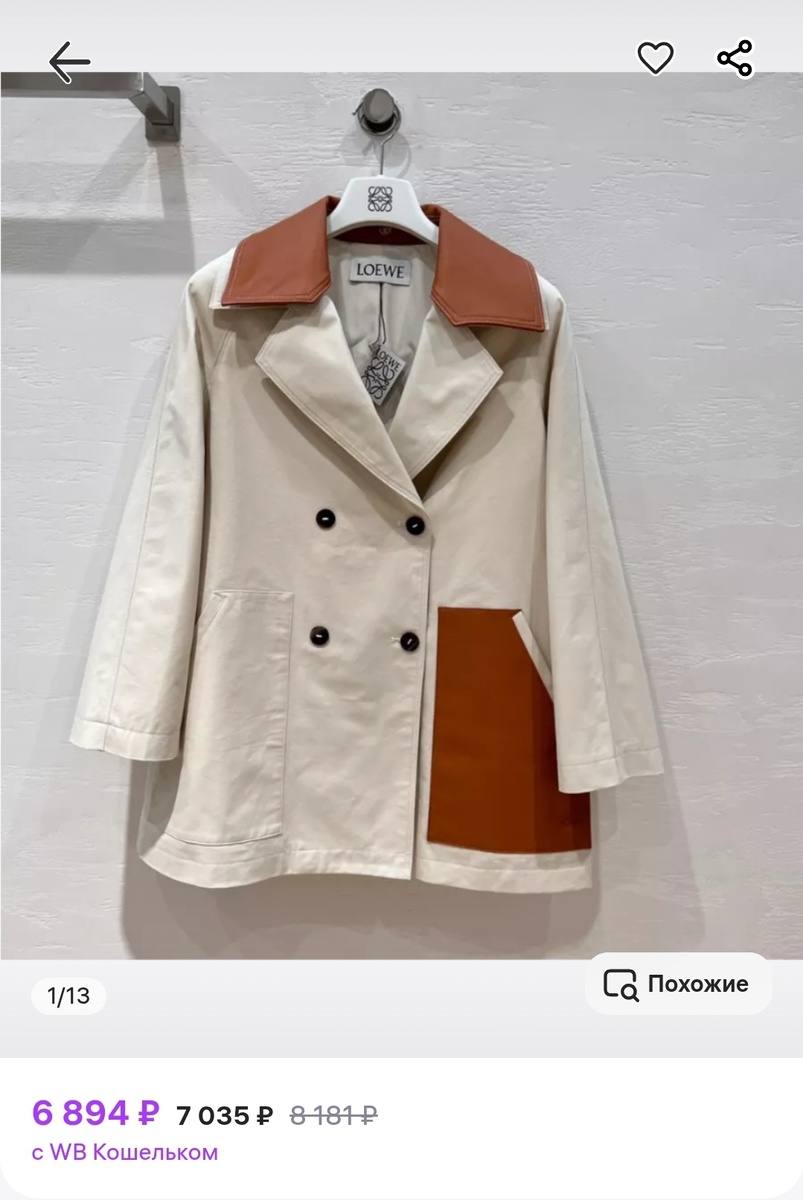Share this product
Viewport: 803px width, 1200px height.
tap(735, 59)
